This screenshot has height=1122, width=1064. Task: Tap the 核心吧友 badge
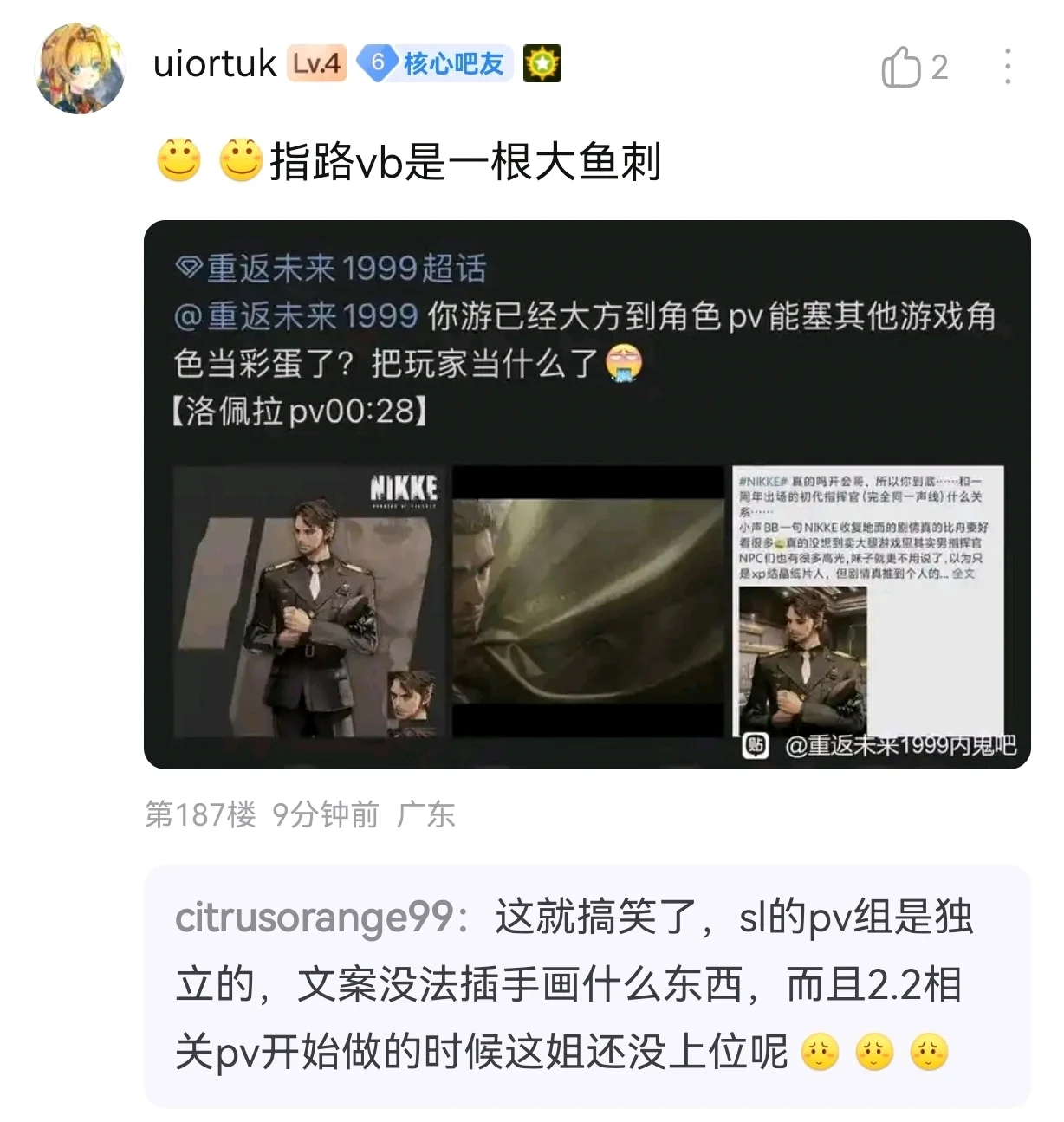tap(436, 64)
